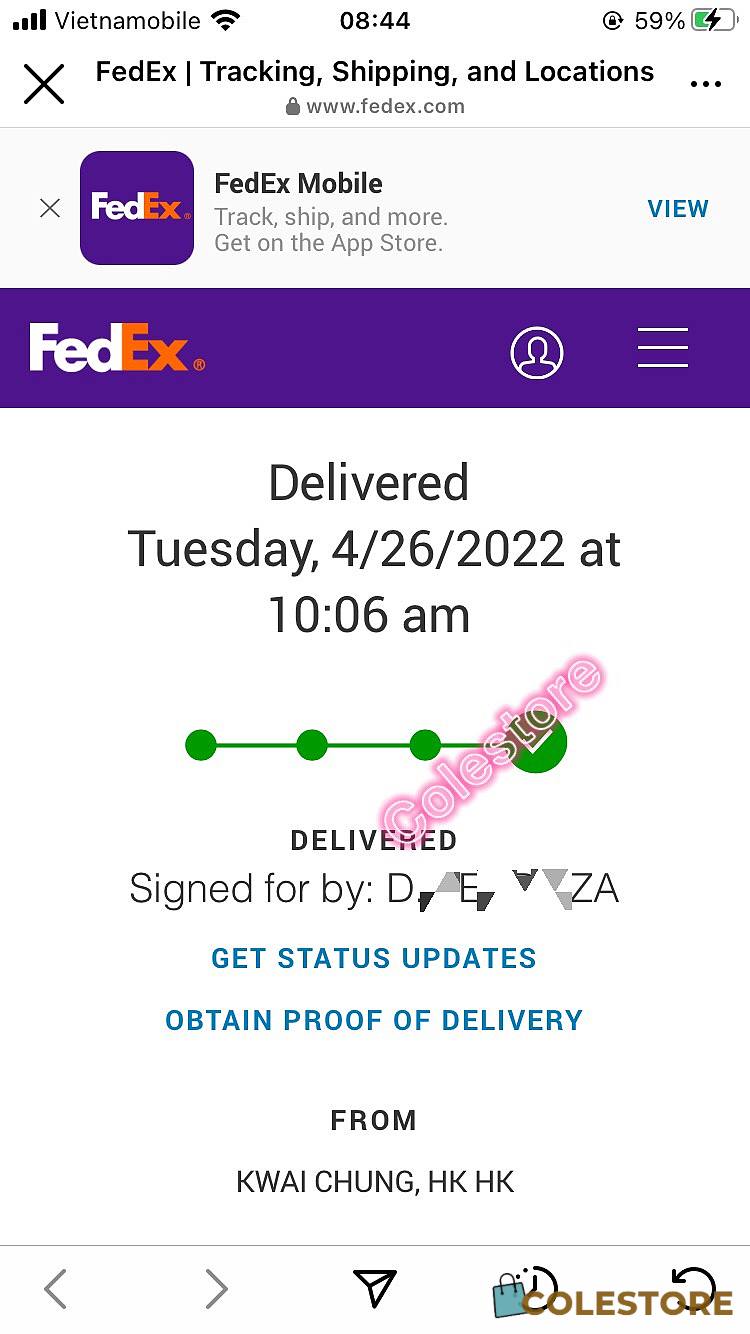Open the FedEx hamburger menu
The width and height of the screenshot is (750, 1334).
point(663,348)
